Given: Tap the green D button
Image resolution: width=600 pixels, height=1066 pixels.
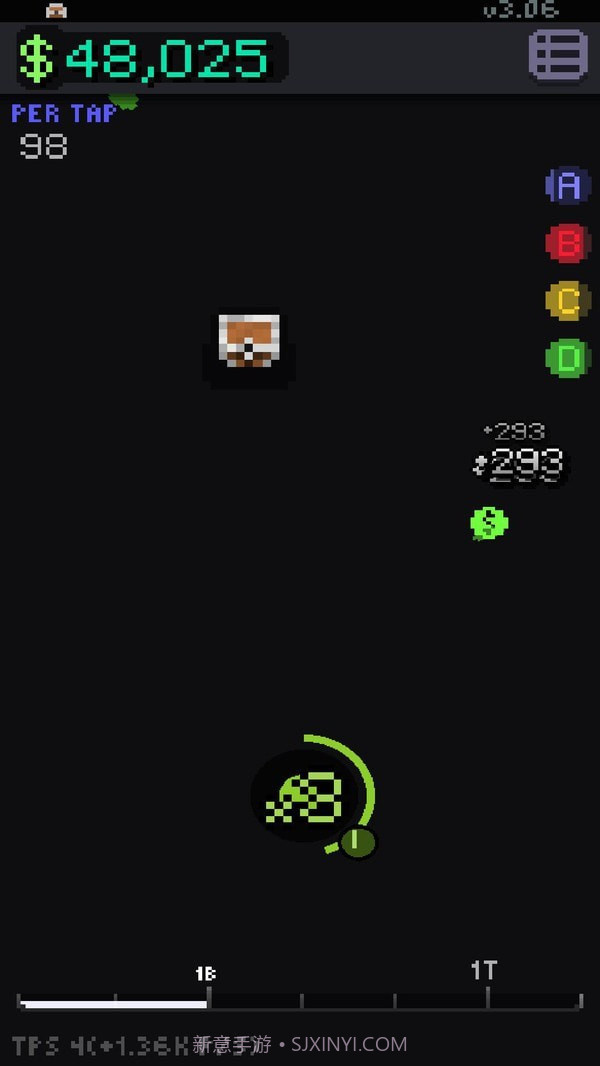Looking at the screenshot, I should [567, 358].
